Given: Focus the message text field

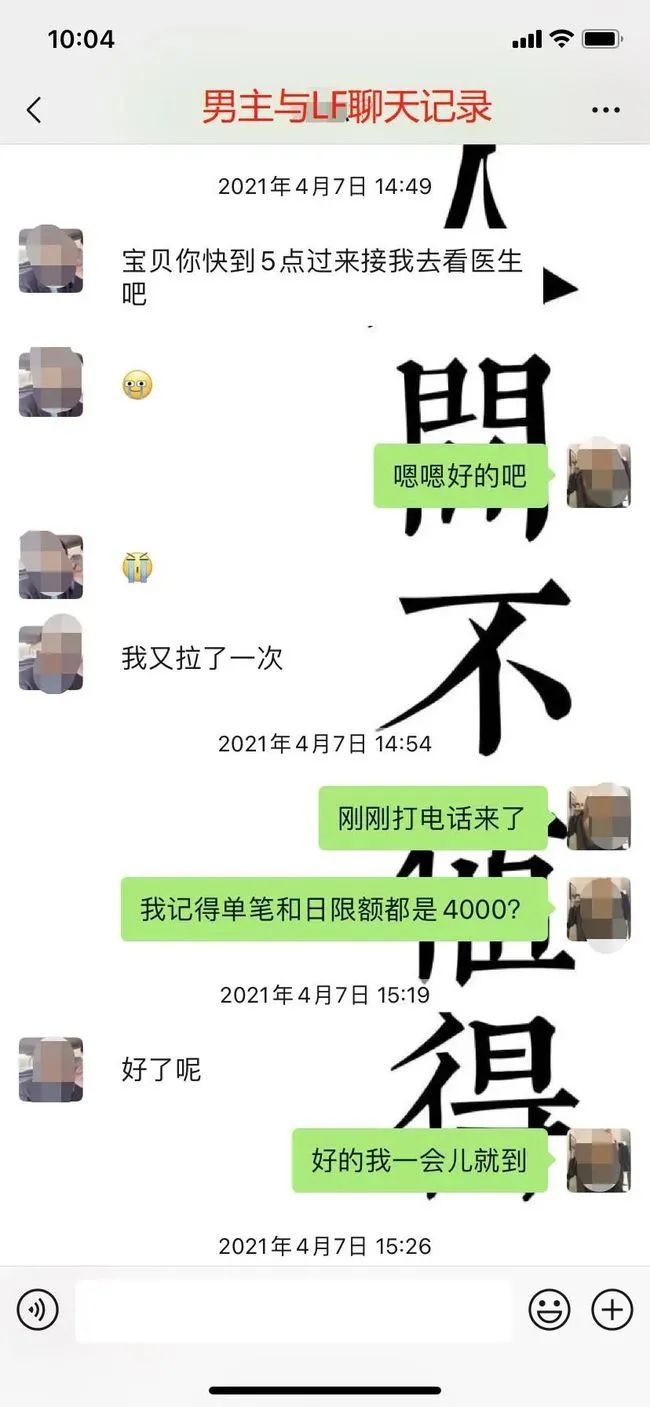Looking at the screenshot, I should [x=293, y=1309].
